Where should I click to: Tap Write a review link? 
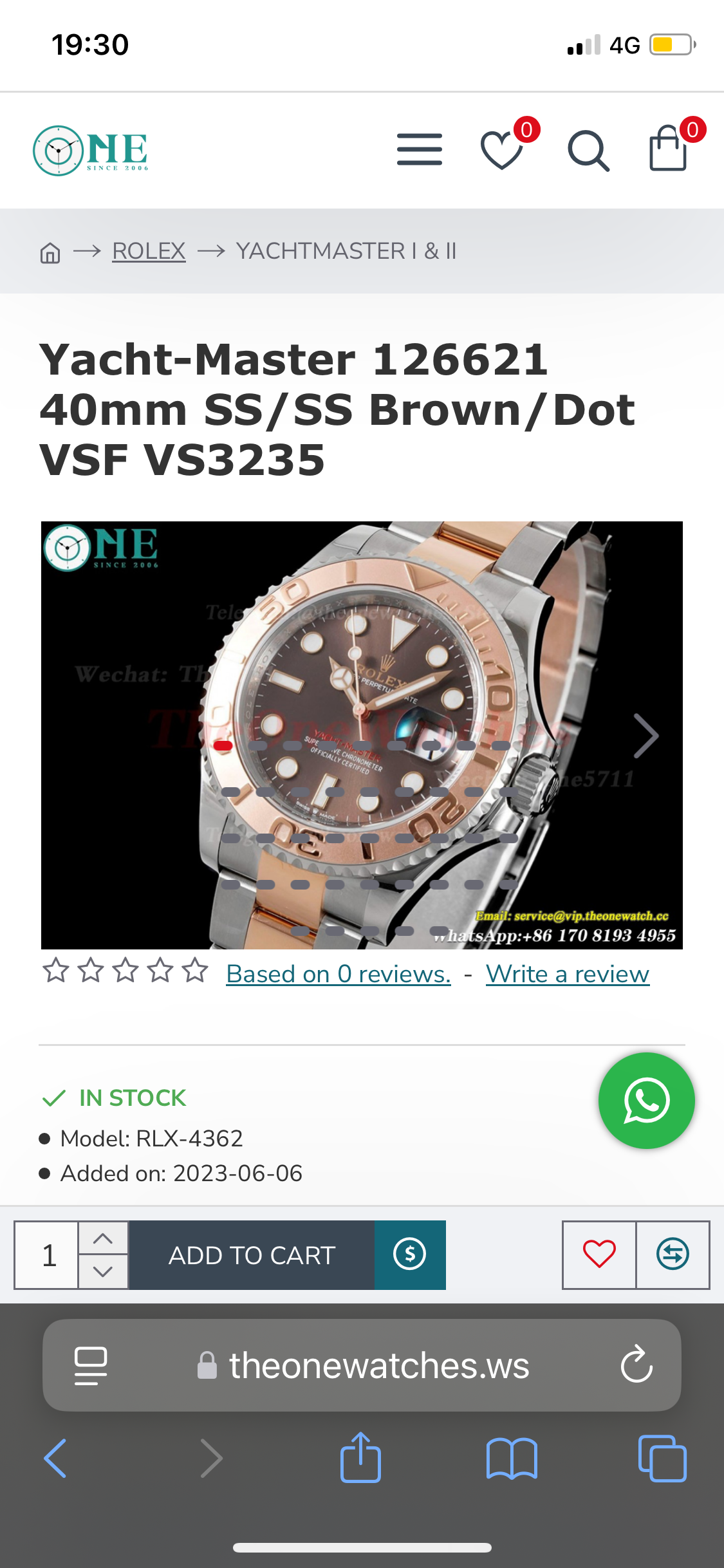point(567,974)
